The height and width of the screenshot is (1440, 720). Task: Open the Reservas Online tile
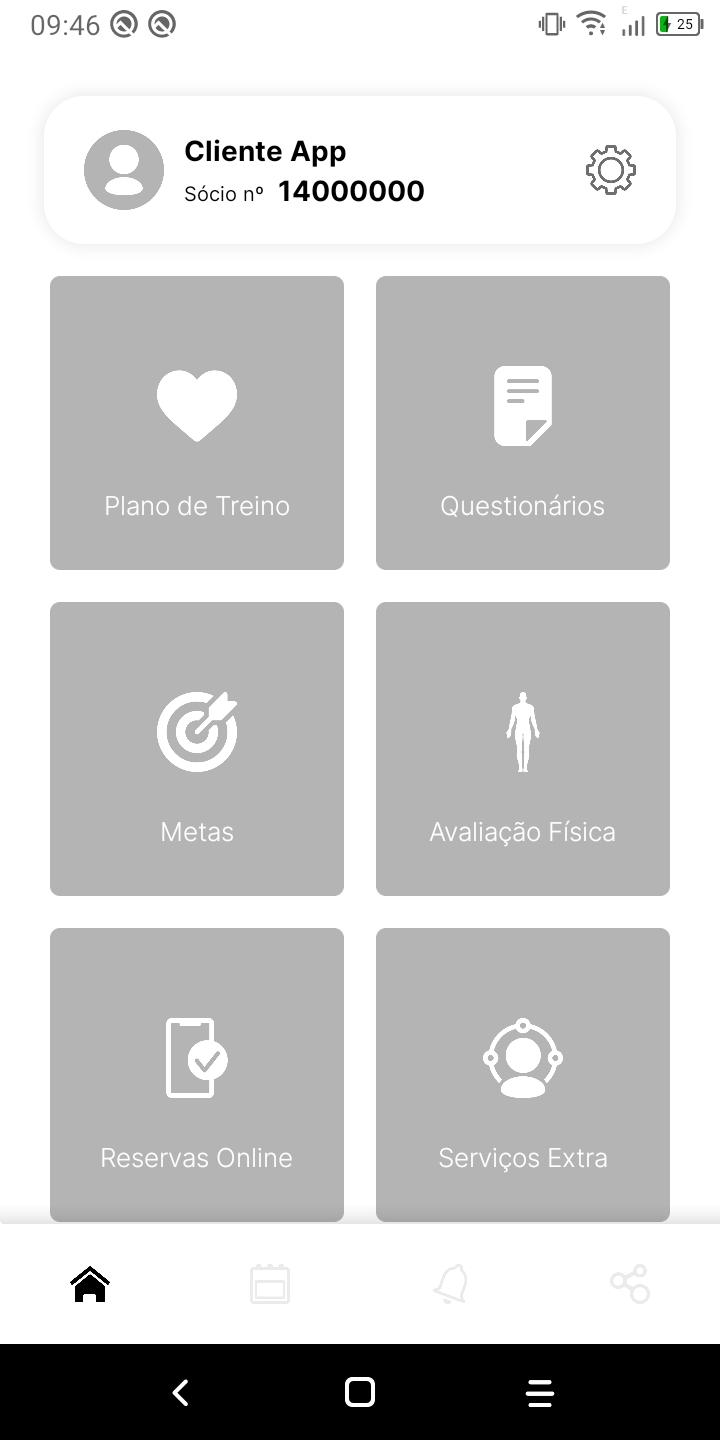click(197, 1075)
